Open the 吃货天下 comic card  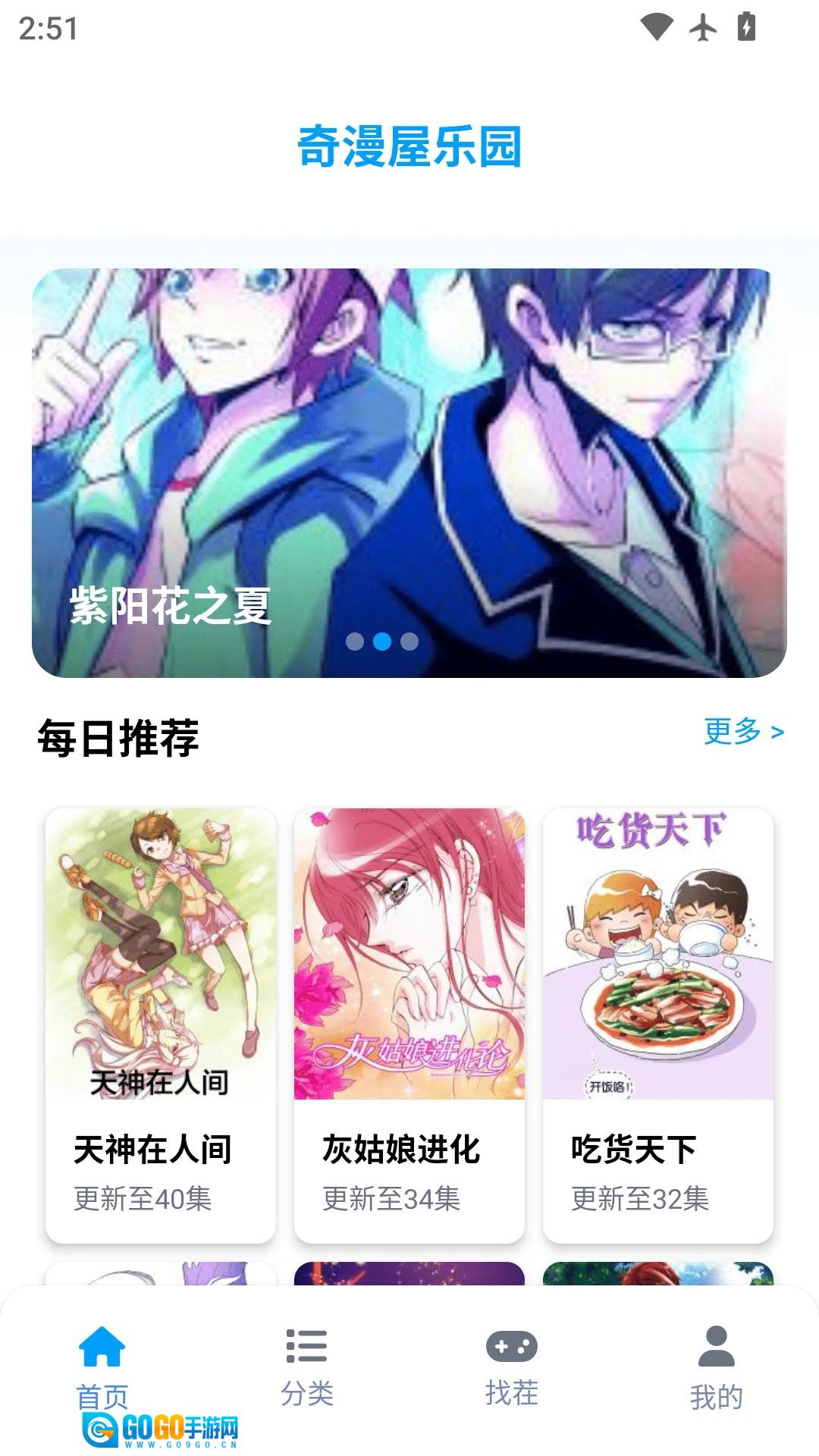658,1024
